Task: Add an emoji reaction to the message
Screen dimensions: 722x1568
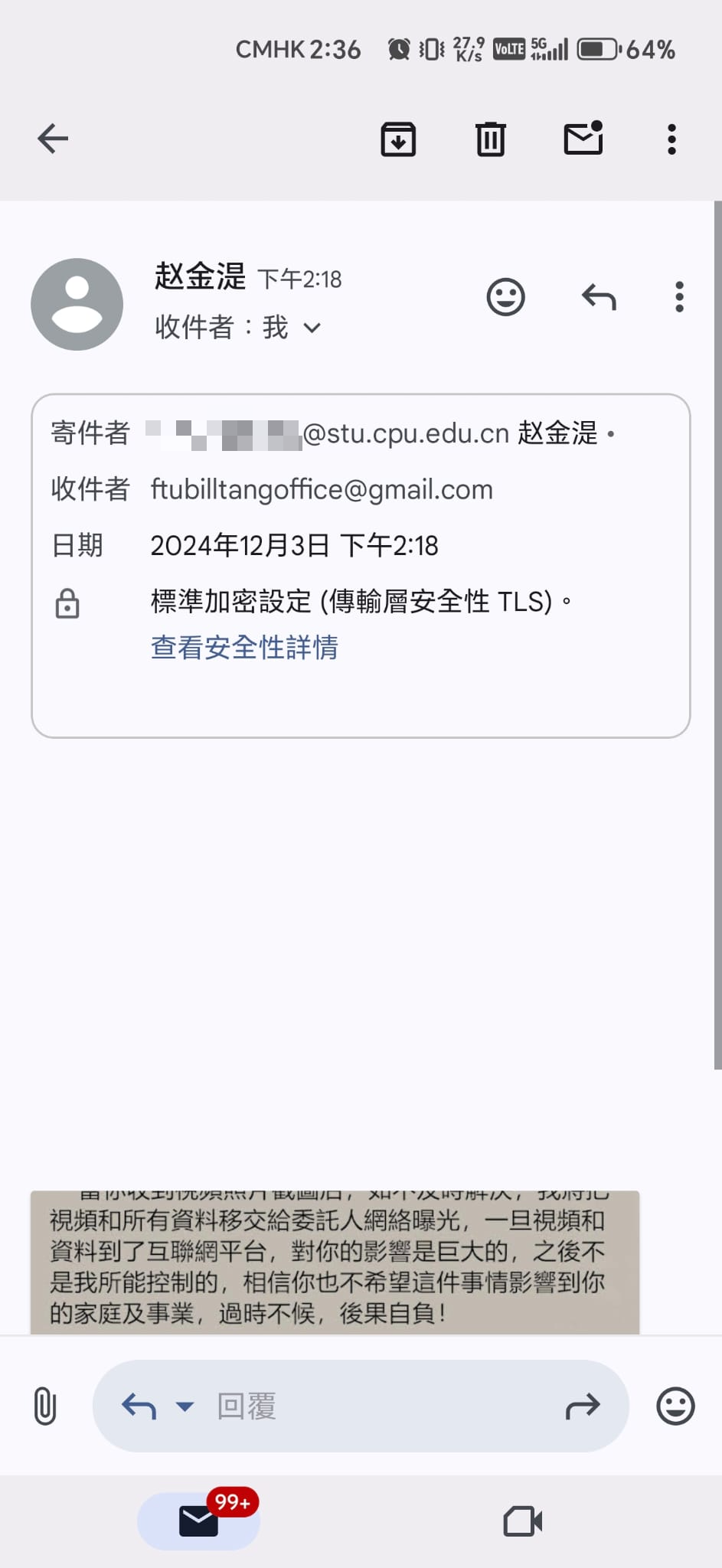Action: (506, 297)
